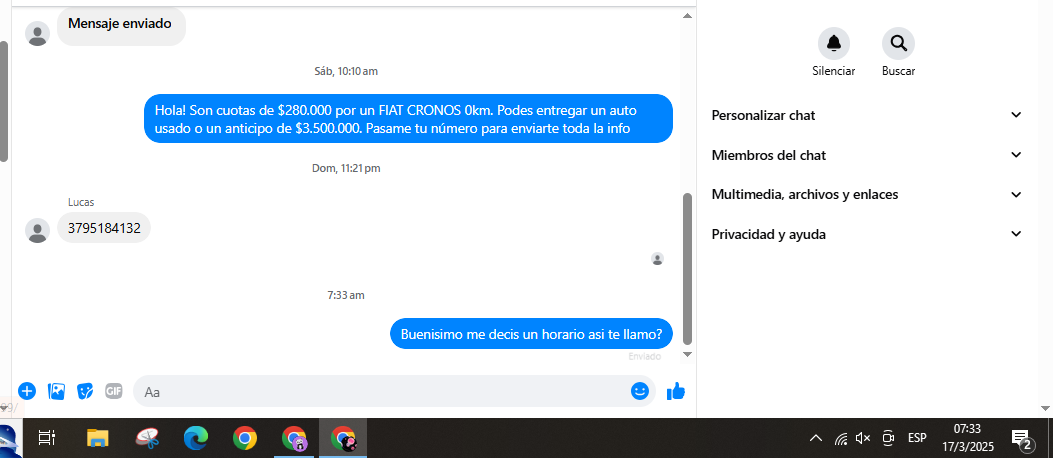1053x458 pixels.
Task: Open Lucas's profile avatar
Action: click(37, 230)
